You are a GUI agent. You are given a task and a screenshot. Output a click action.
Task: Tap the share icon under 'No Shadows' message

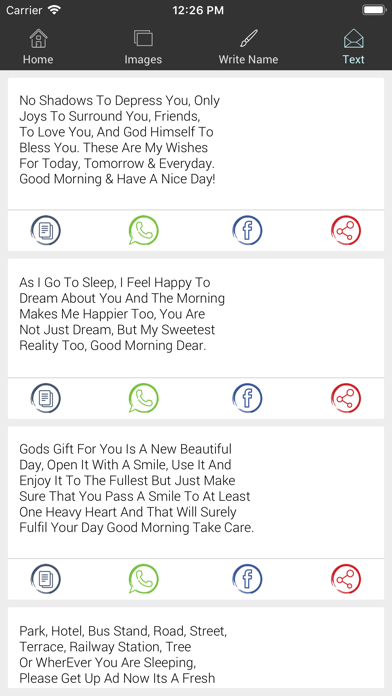(x=346, y=230)
